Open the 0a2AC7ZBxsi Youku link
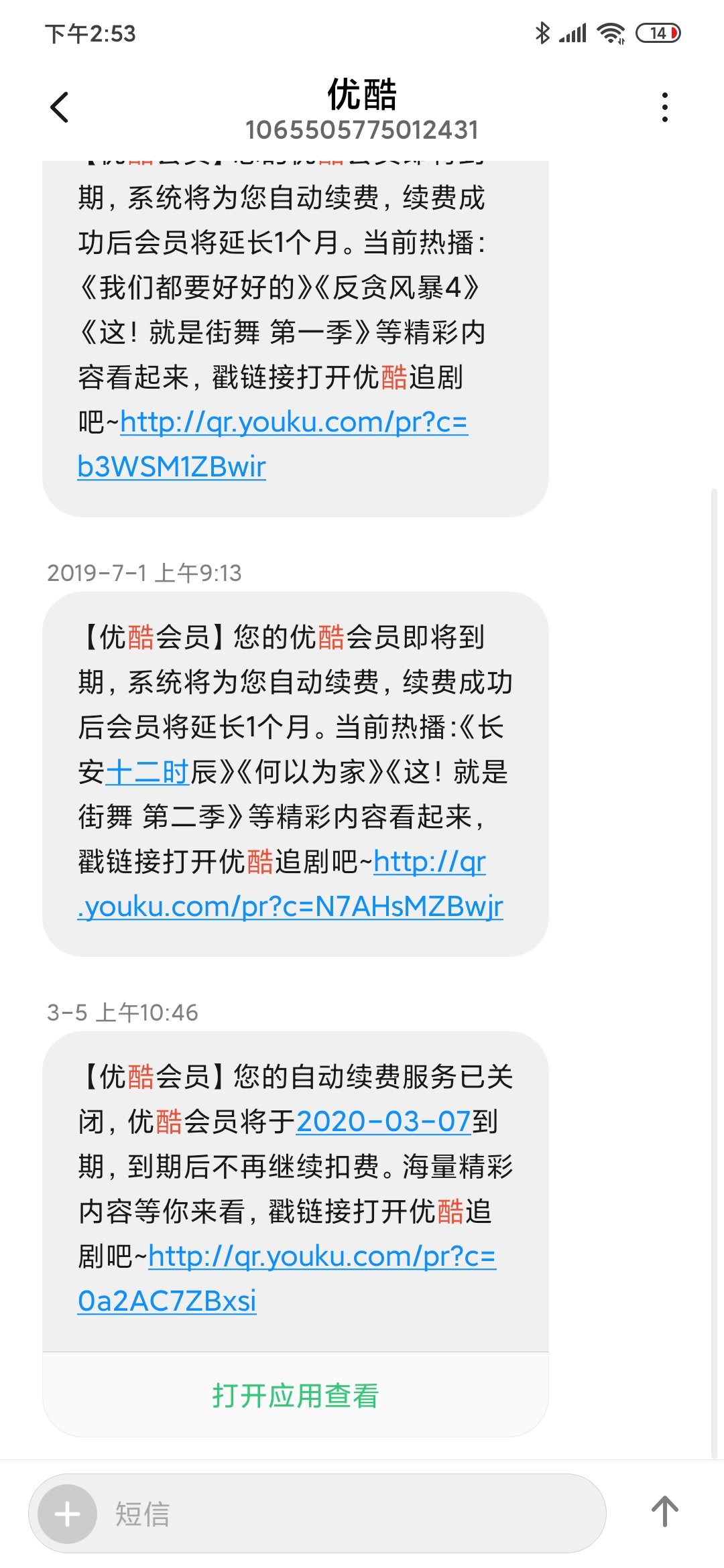 [322, 1260]
